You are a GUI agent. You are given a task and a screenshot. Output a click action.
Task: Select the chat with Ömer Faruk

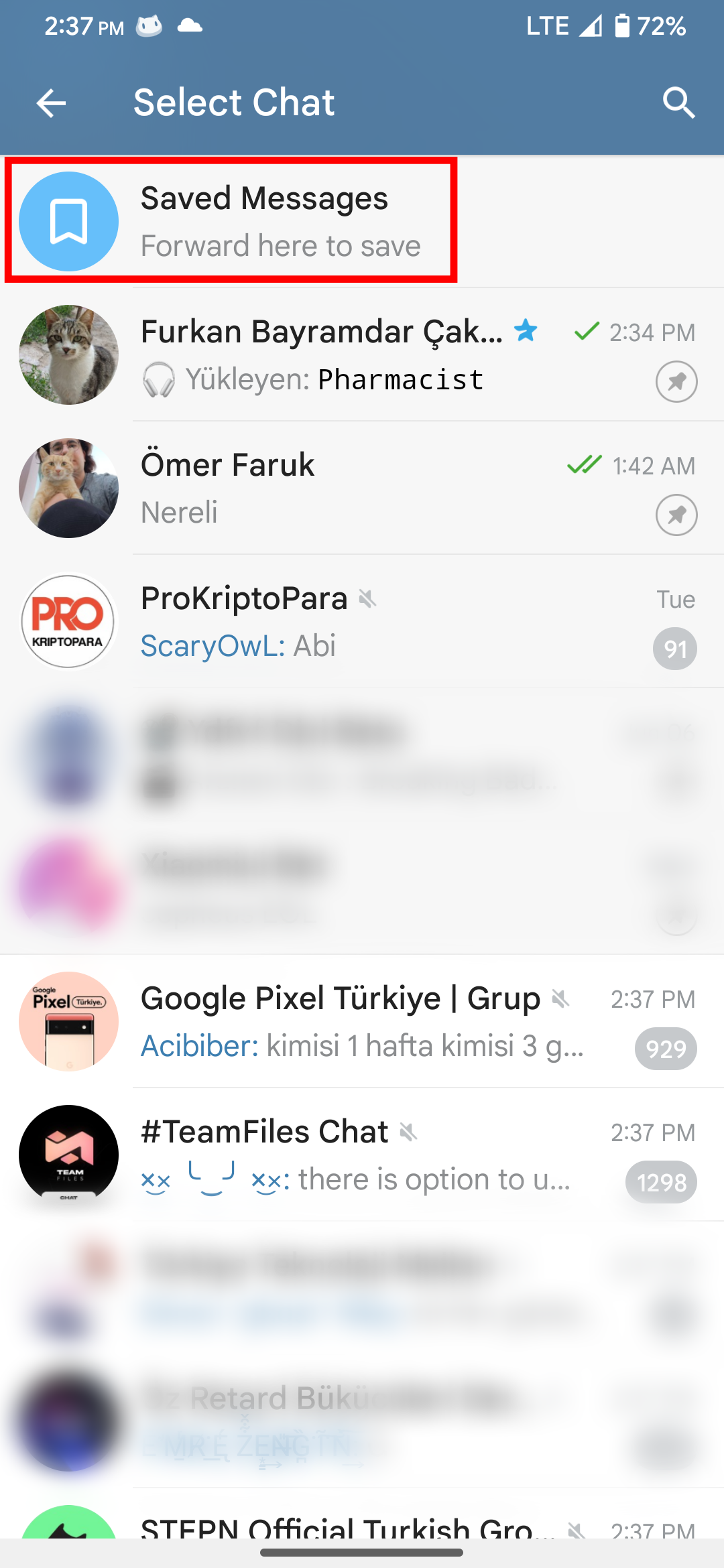[x=362, y=488]
